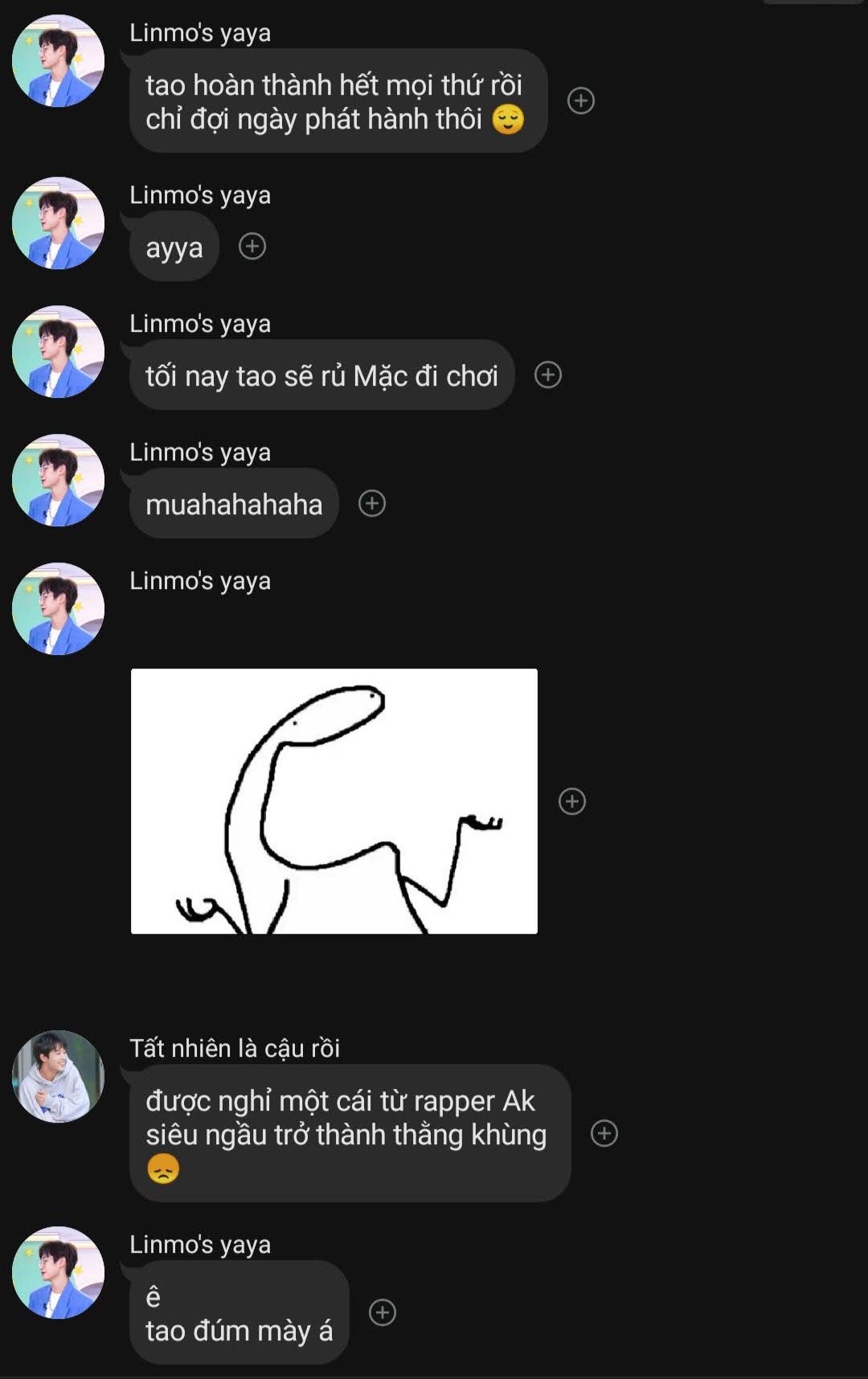Screen dimensions: 868x1379
Task: Open the doodle creature image
Action: pyautogui.click(x=334, y=800)
